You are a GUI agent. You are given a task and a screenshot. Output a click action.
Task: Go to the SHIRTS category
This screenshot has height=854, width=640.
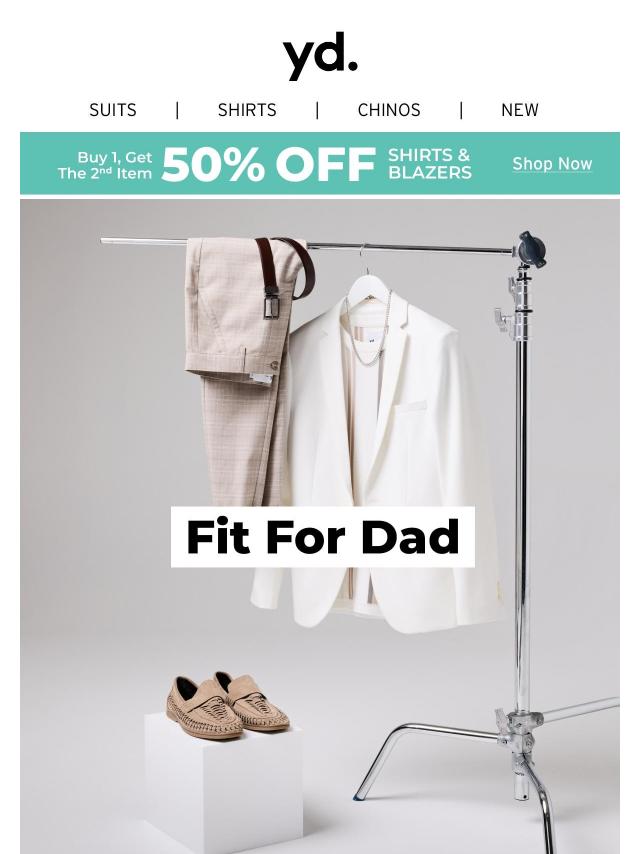click(x=247, y=110)
